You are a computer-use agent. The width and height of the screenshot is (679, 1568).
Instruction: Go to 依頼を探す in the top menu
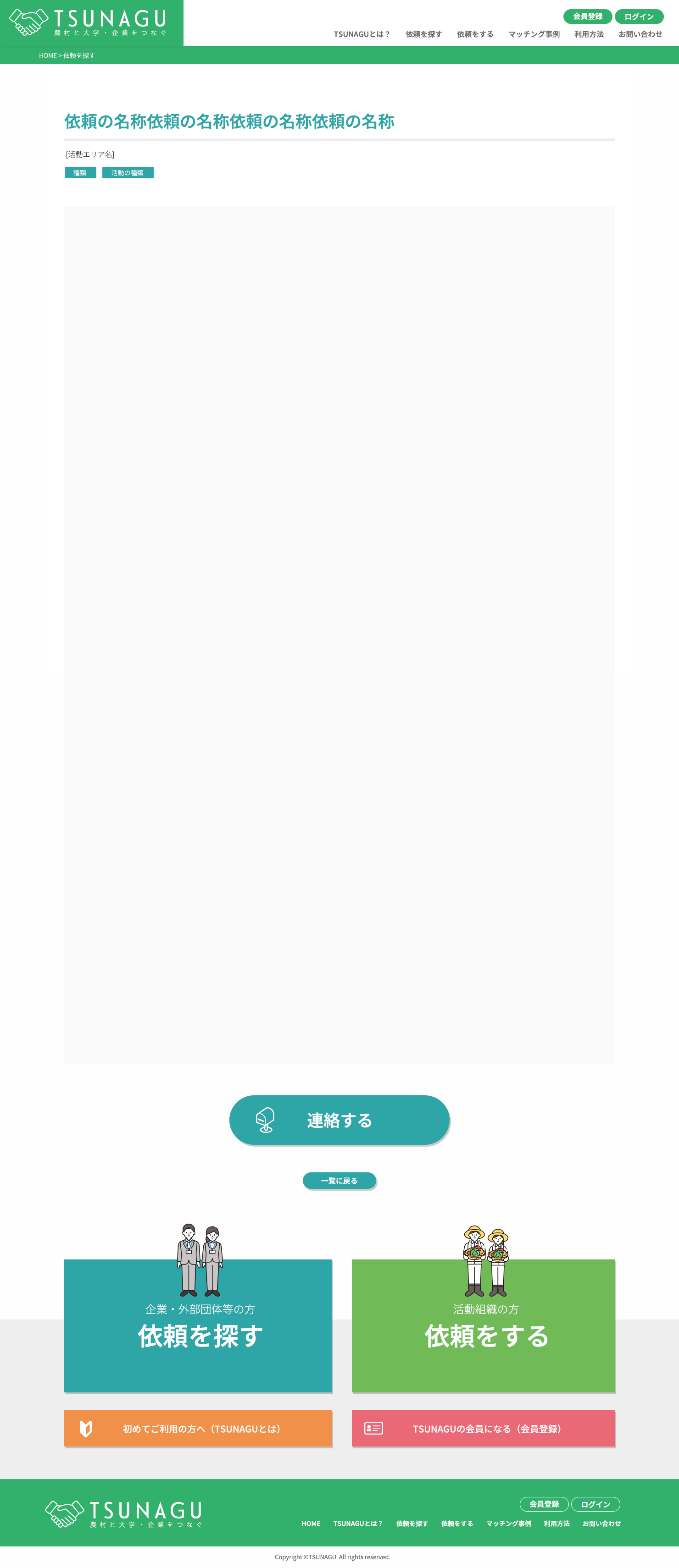tap(423, 34)
